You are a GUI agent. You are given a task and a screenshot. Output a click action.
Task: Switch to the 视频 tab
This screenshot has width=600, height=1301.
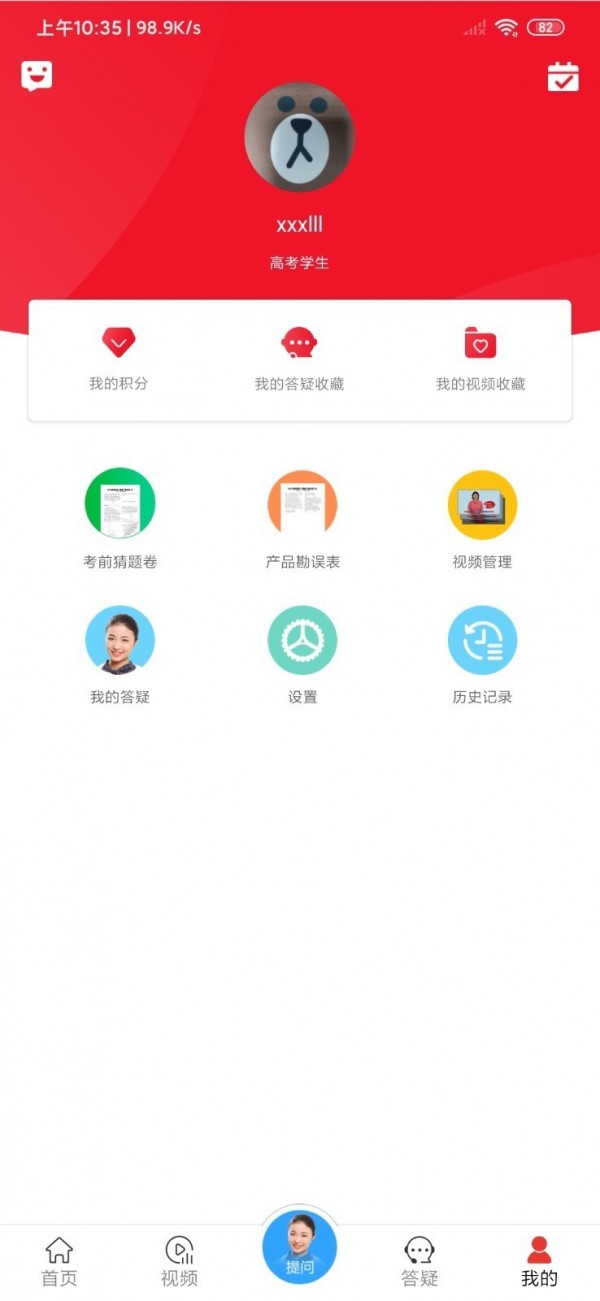(179, 1261)
